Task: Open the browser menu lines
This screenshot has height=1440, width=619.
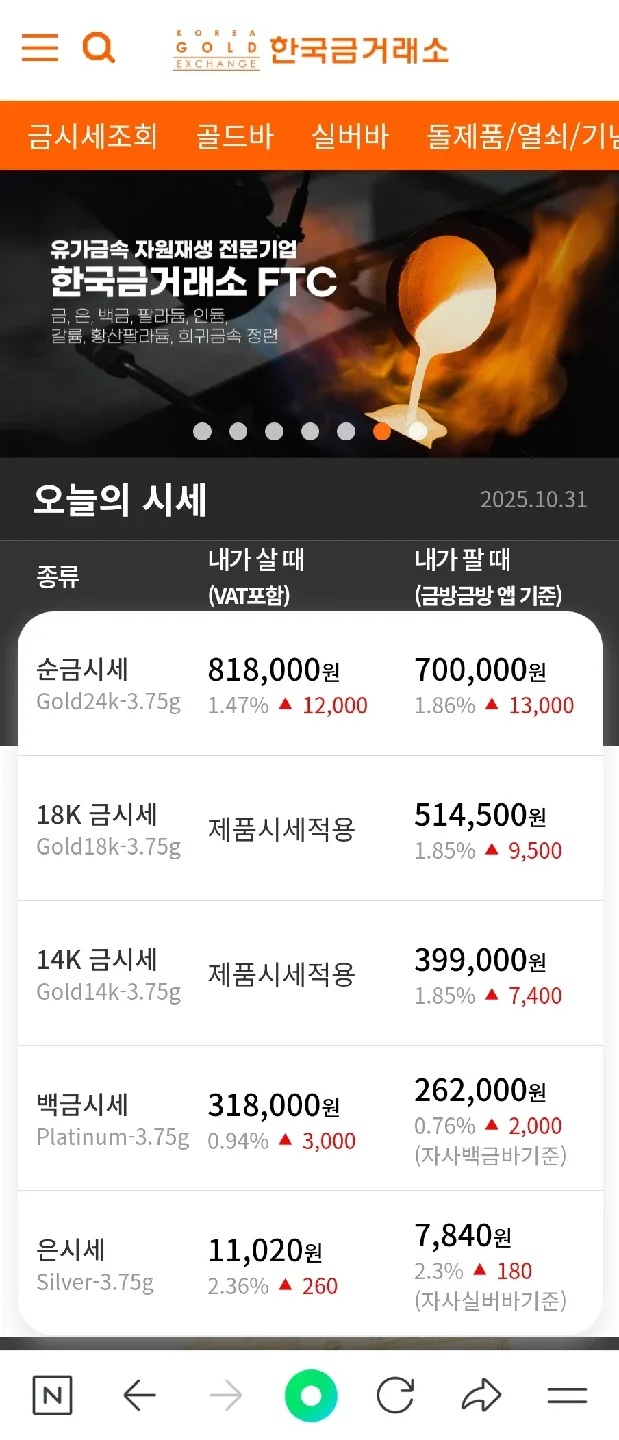Action: (x=567, y=1395)
